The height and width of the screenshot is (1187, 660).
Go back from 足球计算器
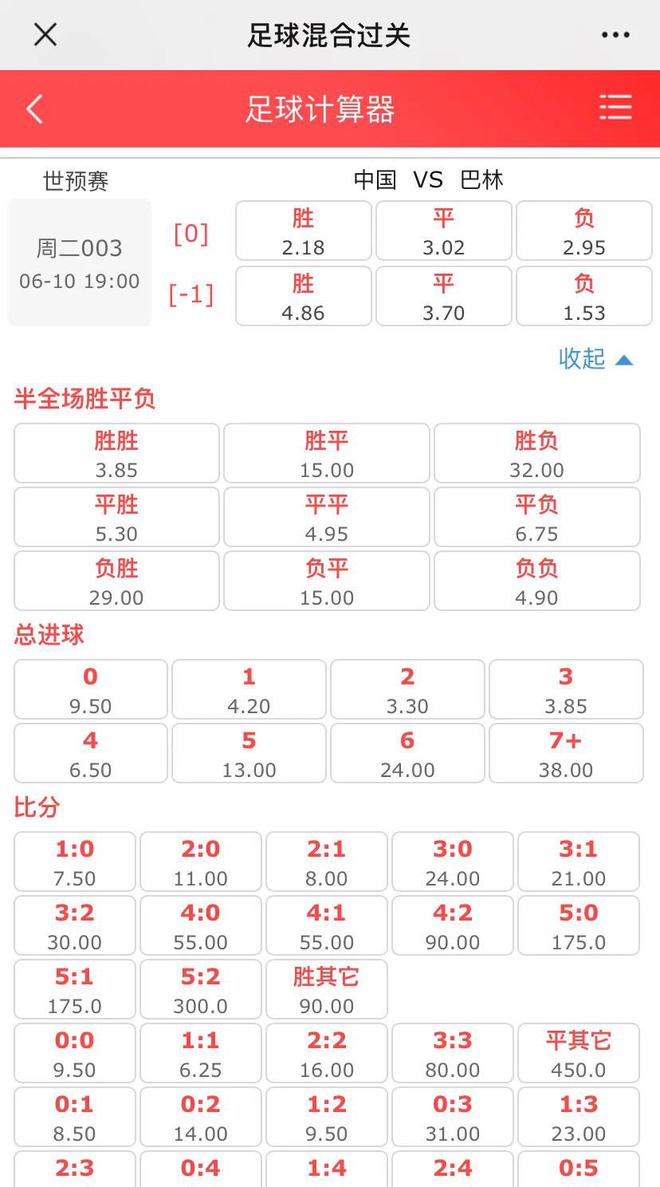[x=35, y=108]
